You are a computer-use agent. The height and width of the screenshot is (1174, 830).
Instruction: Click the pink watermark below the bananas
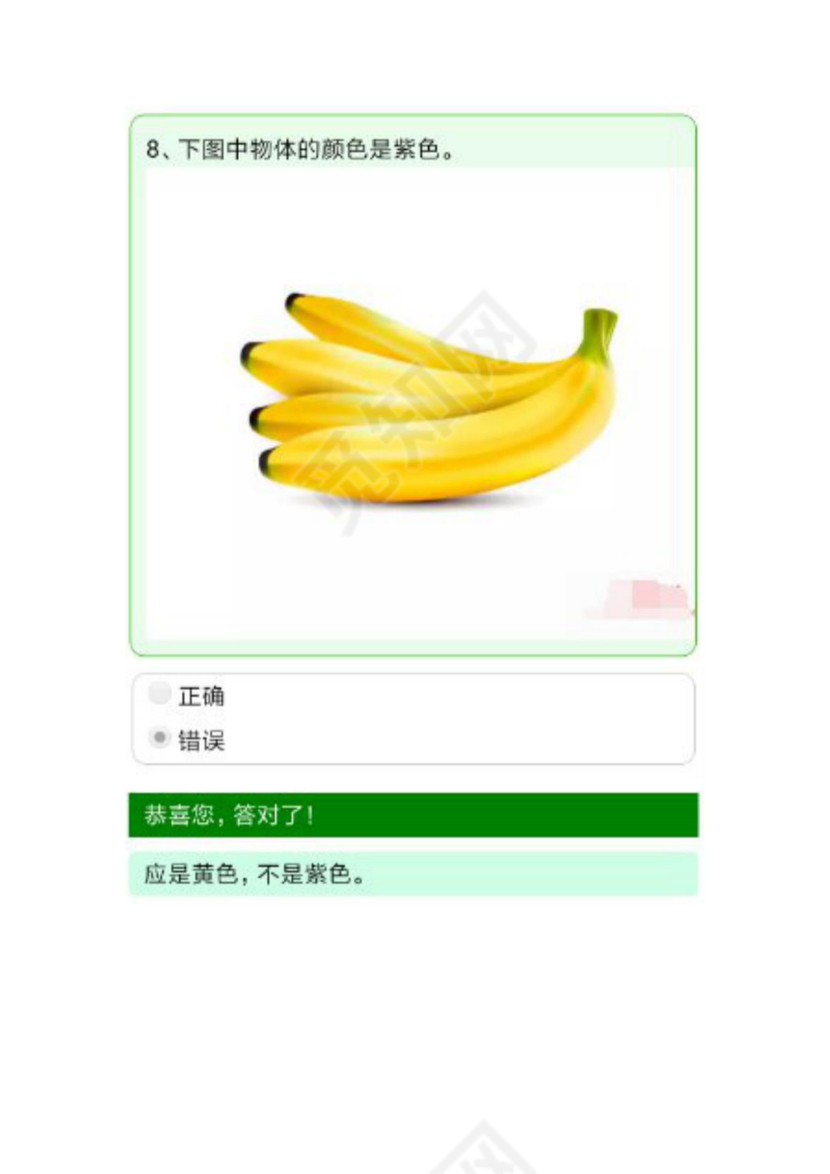pos(640,597)
